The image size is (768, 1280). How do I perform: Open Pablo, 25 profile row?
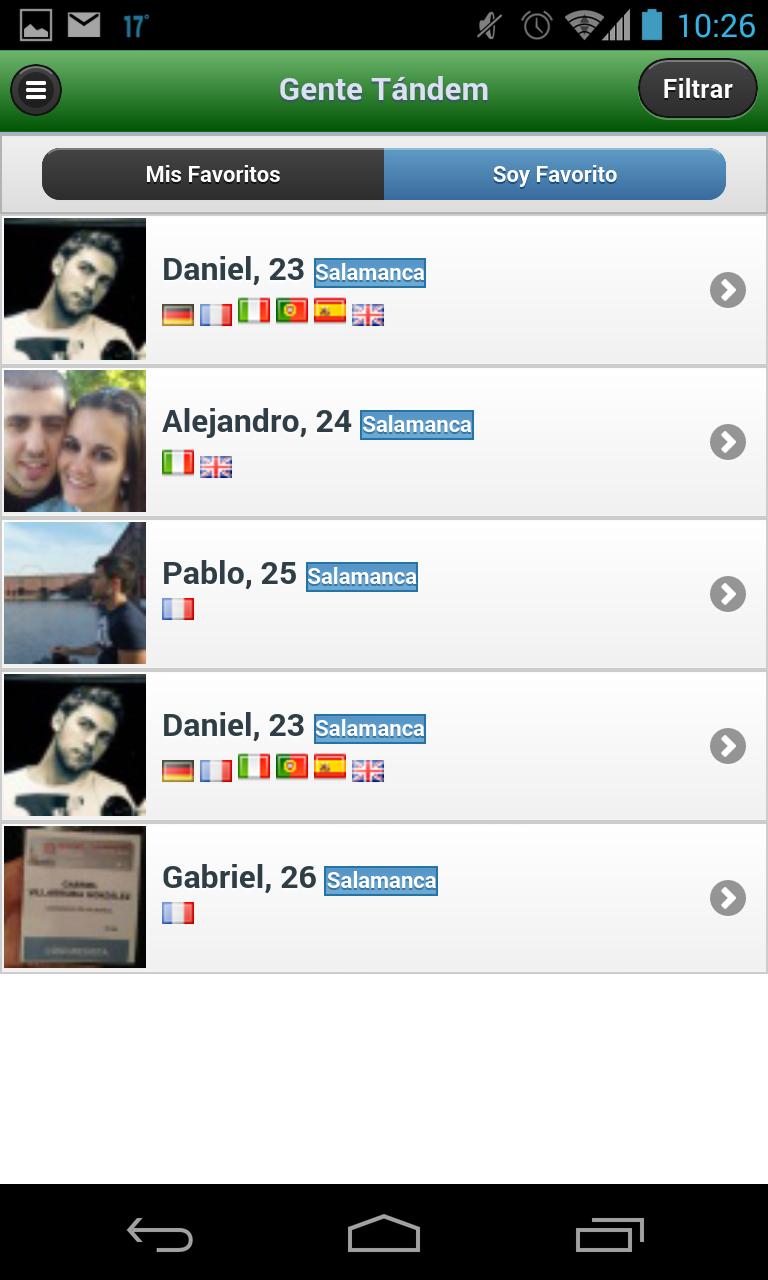click(420, 593)
